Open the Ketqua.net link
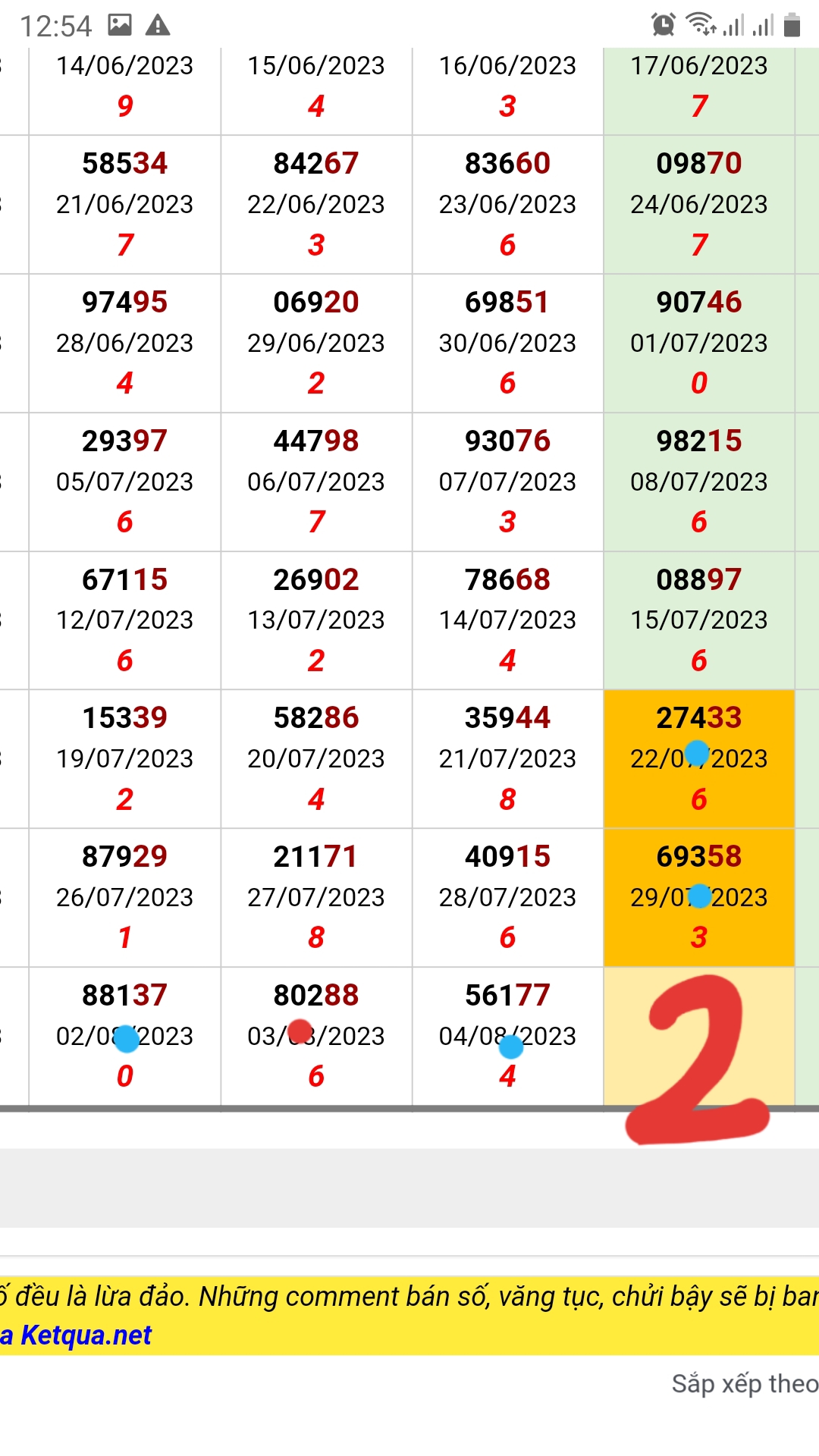 coord(86,1335)
